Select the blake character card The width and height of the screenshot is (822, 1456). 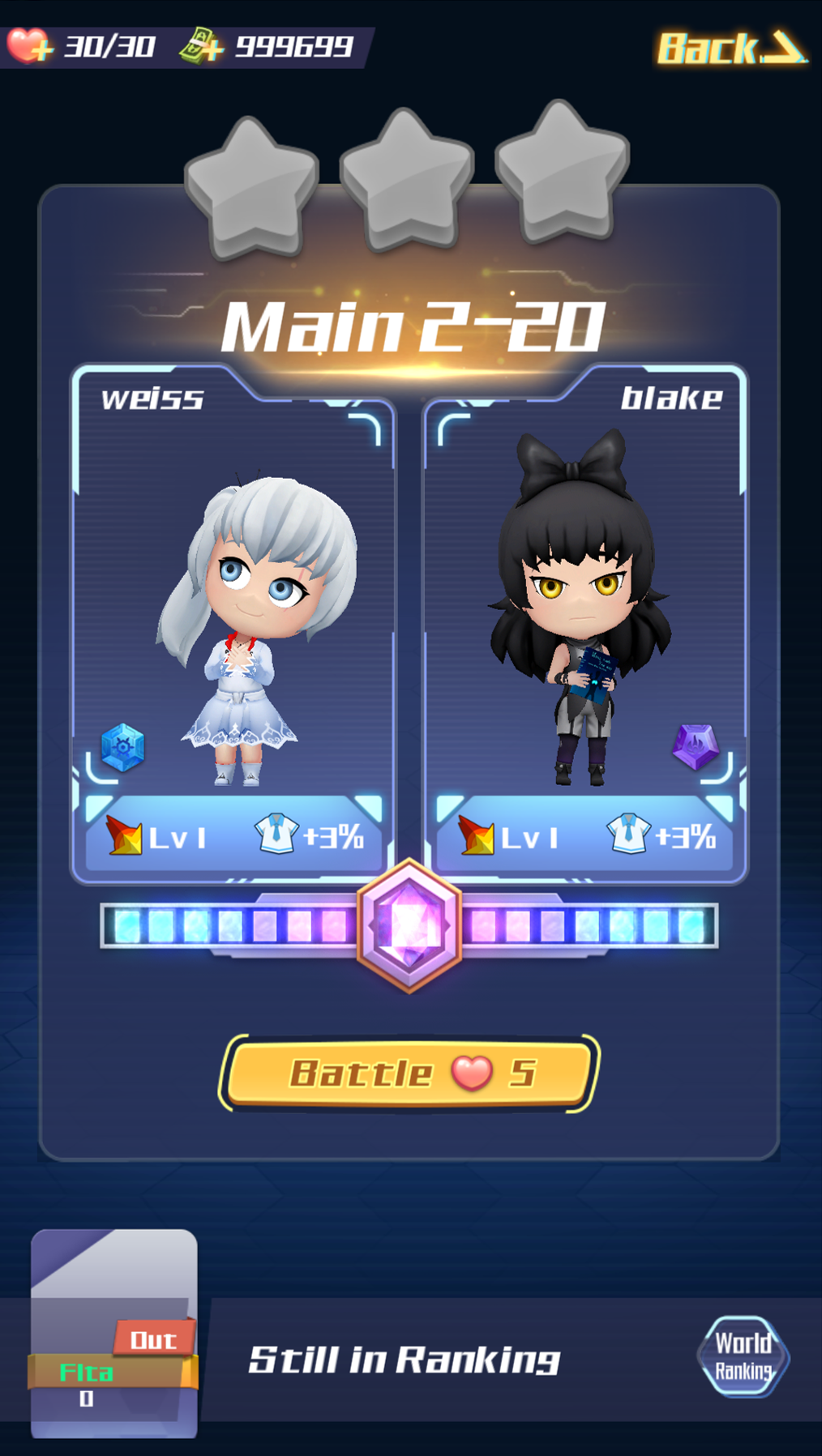[x=584, y=616]
